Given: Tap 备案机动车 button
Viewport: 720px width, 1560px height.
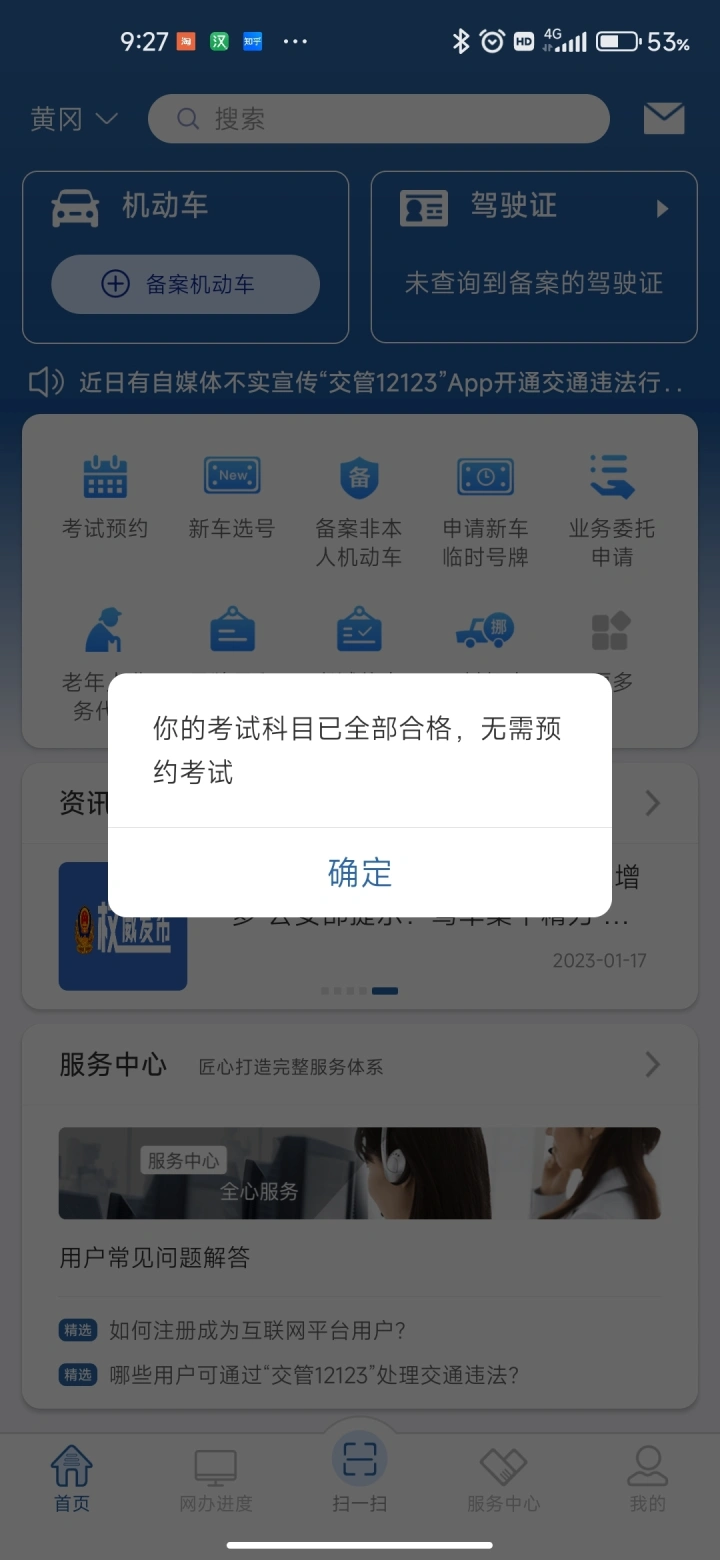Looking at the screenshot, I should pyautogui.click(x=185, y=284).
